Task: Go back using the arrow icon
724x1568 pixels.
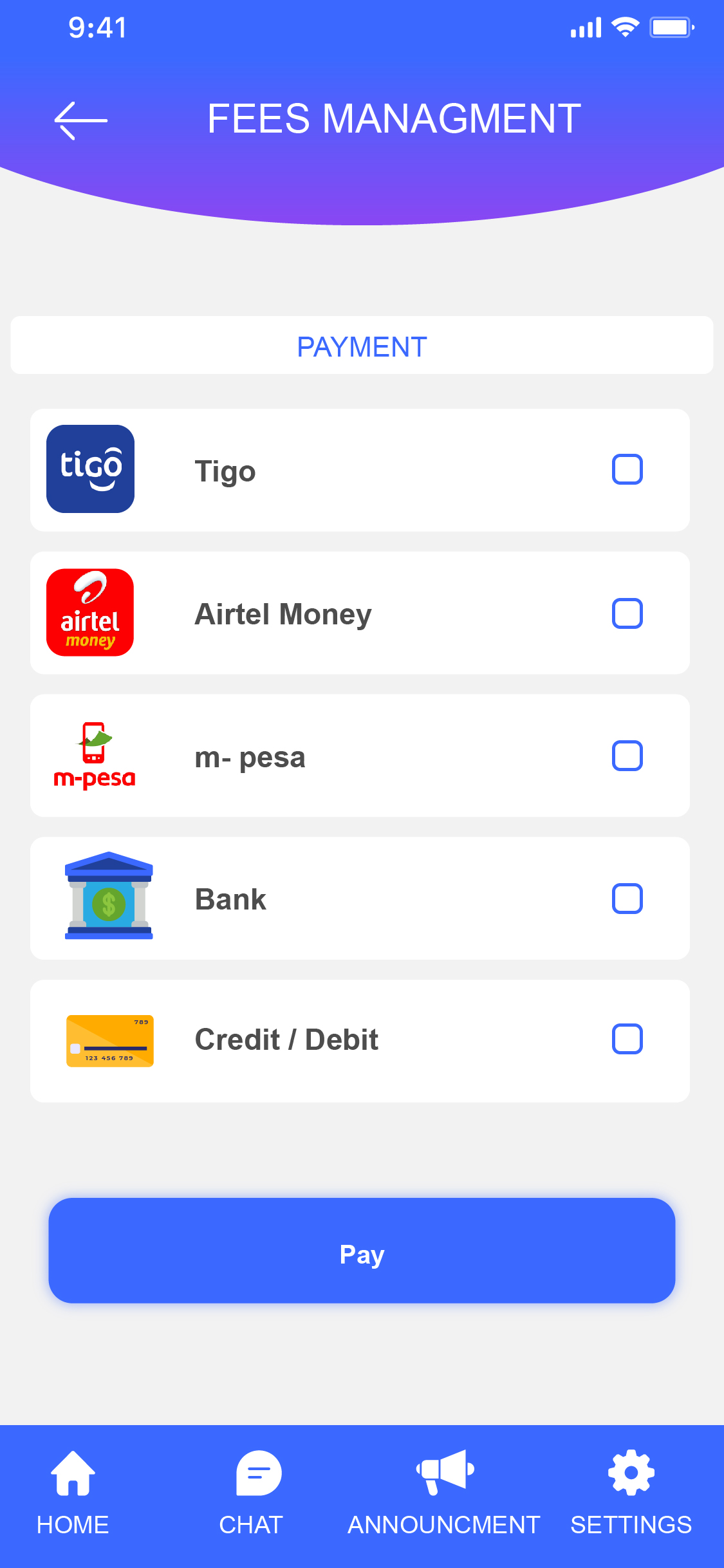Action: [80, 120]
